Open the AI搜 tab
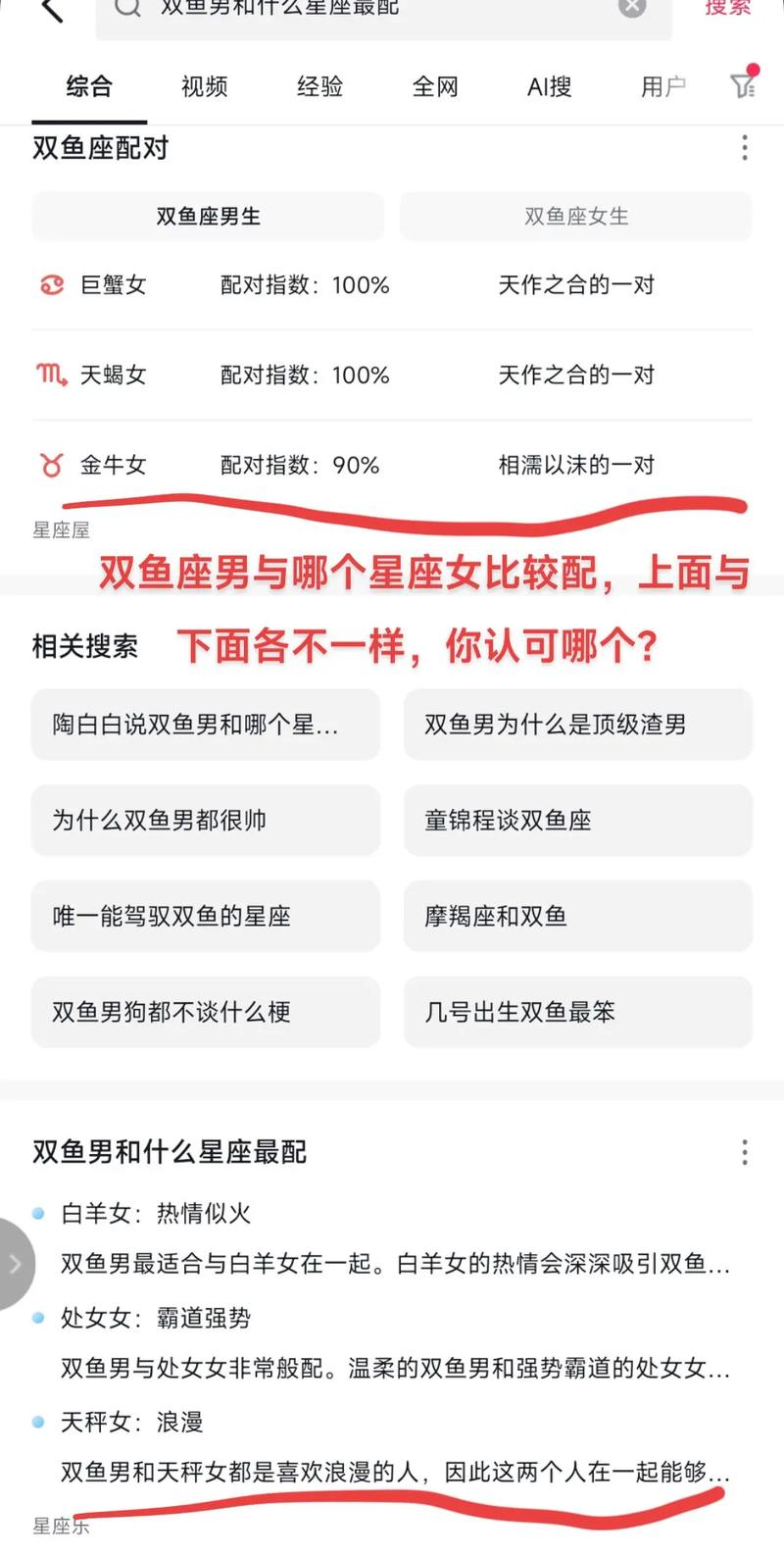 tap(547, 86)
